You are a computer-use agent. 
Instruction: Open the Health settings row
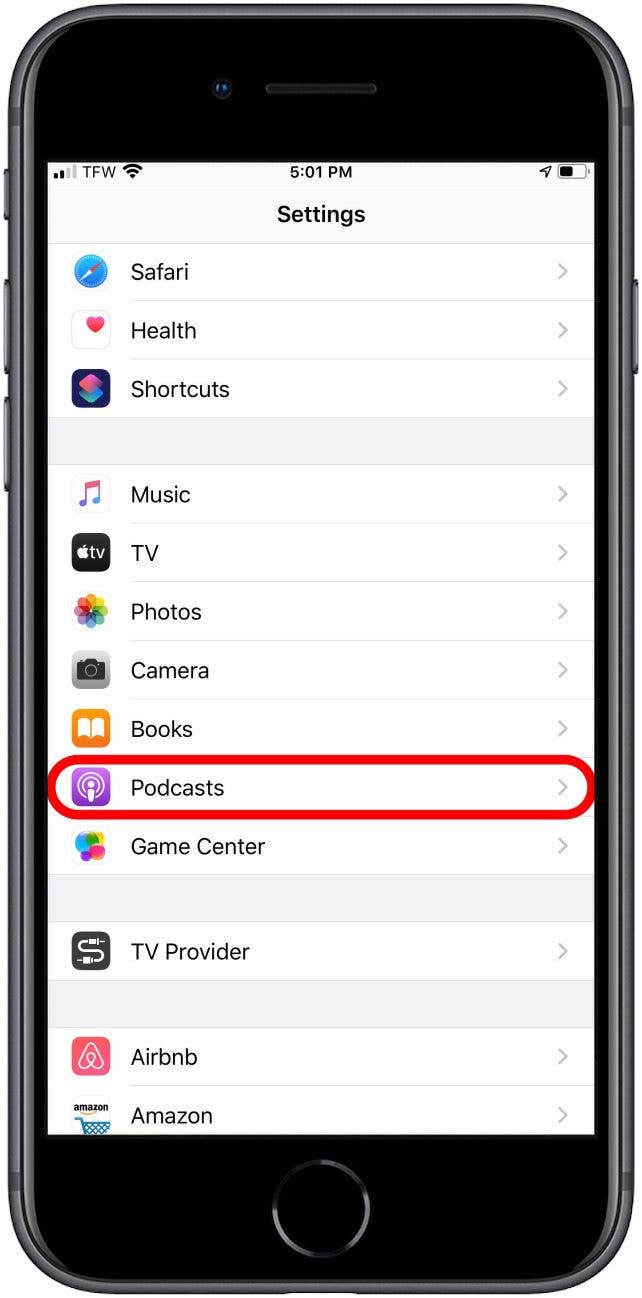point(320,330)
